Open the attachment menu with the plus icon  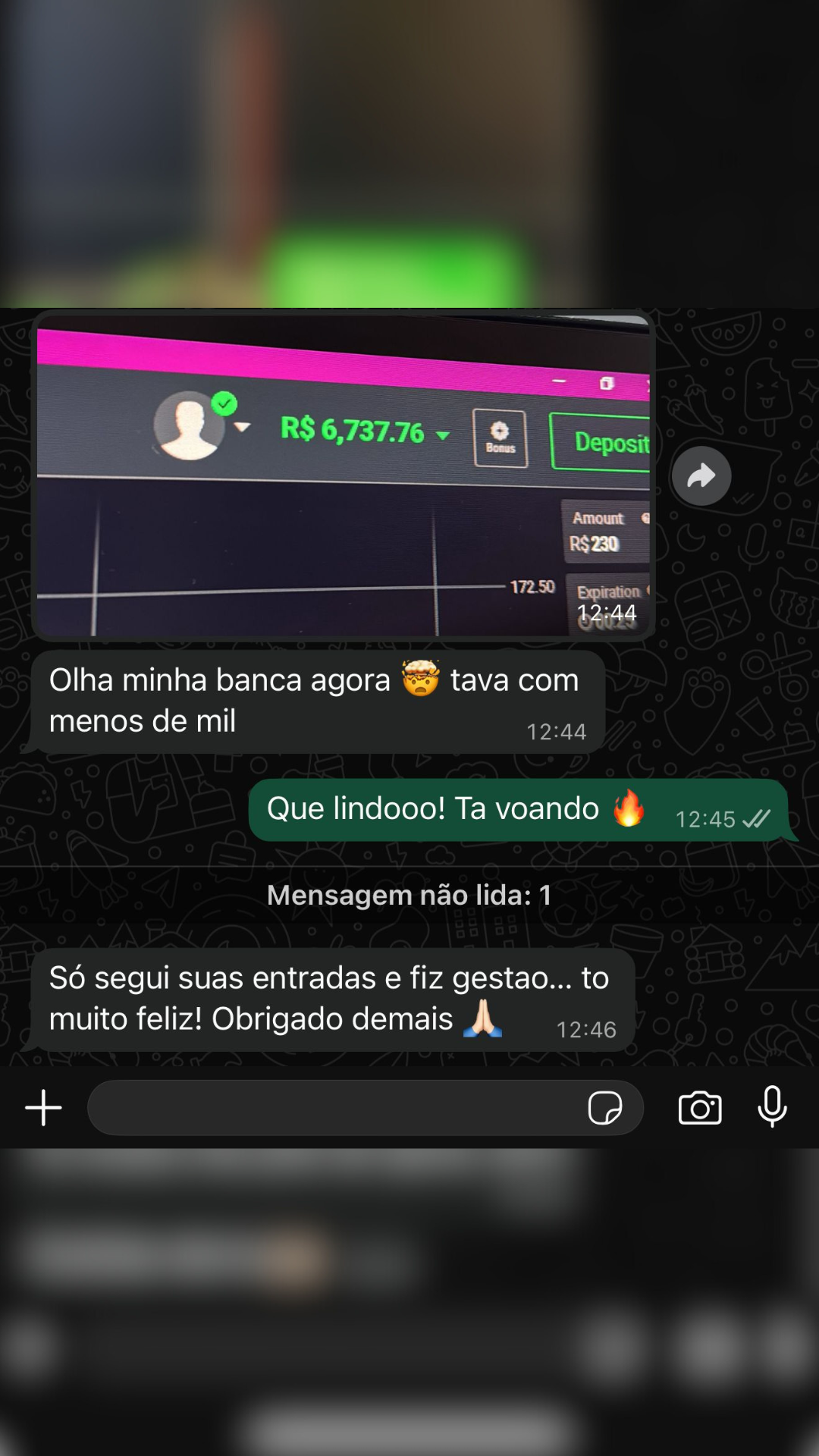43,1107
